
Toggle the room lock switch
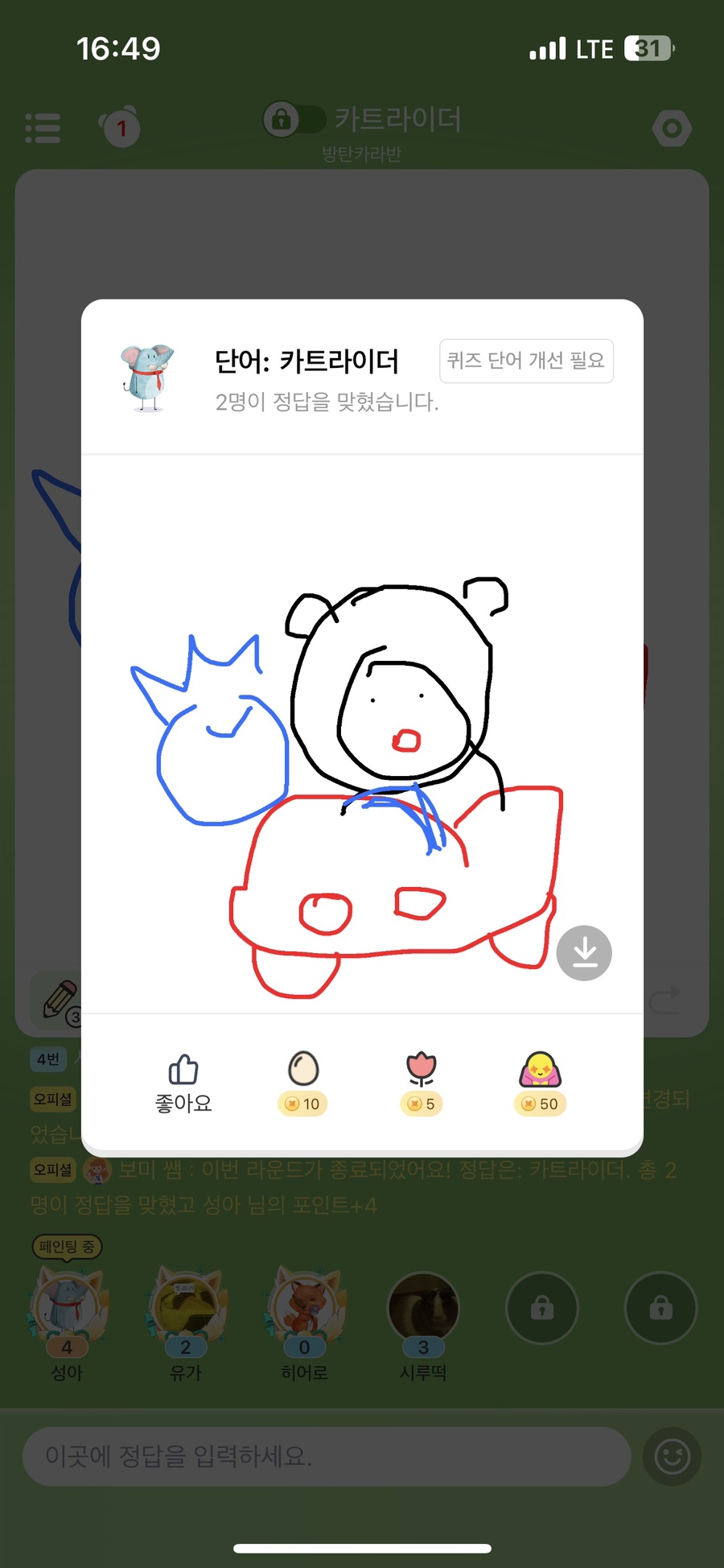tap(294, 120)
